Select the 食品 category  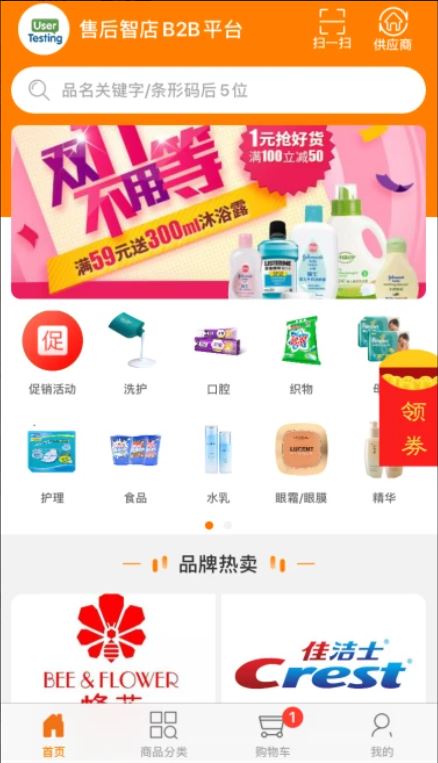pyautogui.click(x=135, y=462)
